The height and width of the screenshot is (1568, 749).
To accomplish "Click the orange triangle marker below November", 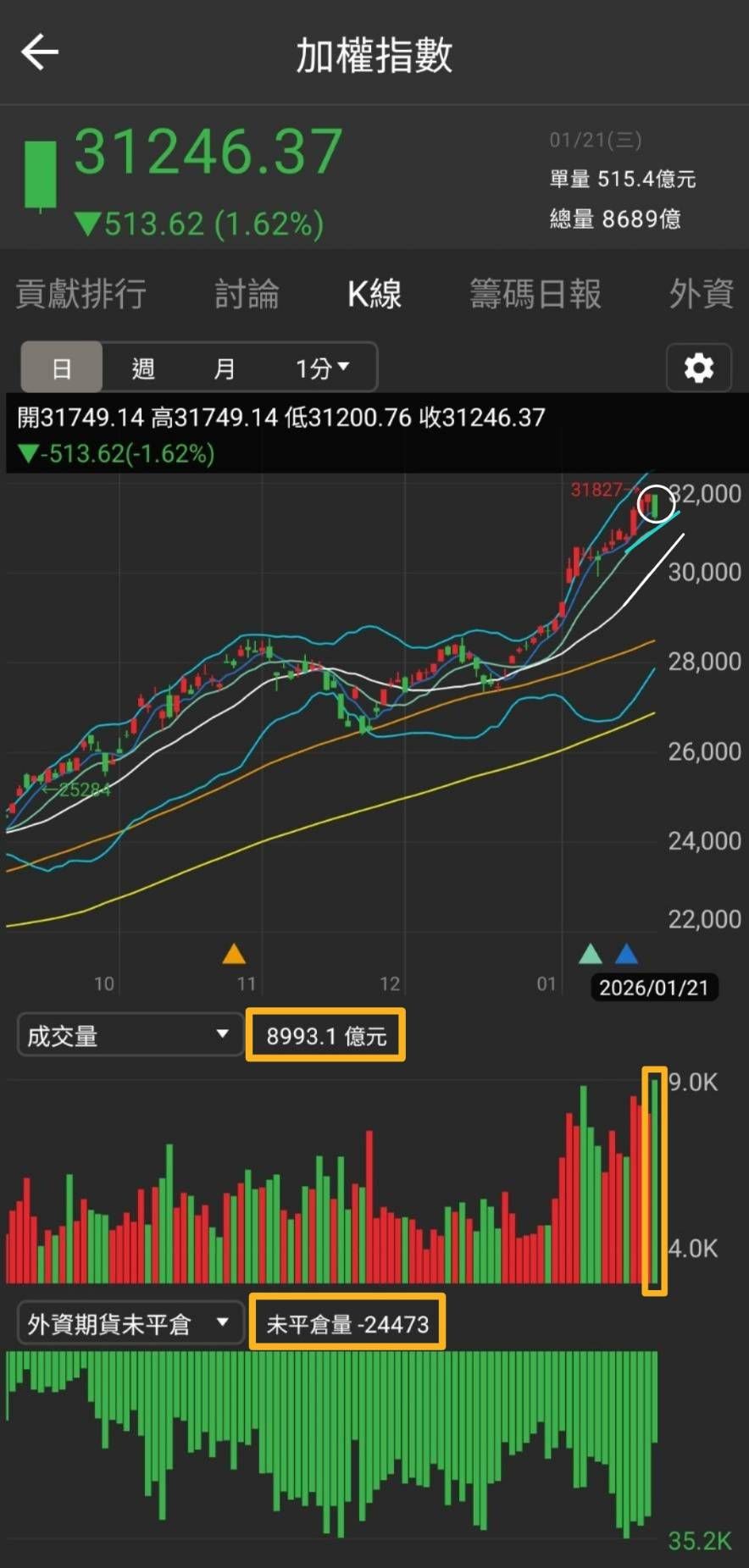I will coord(235,954).
